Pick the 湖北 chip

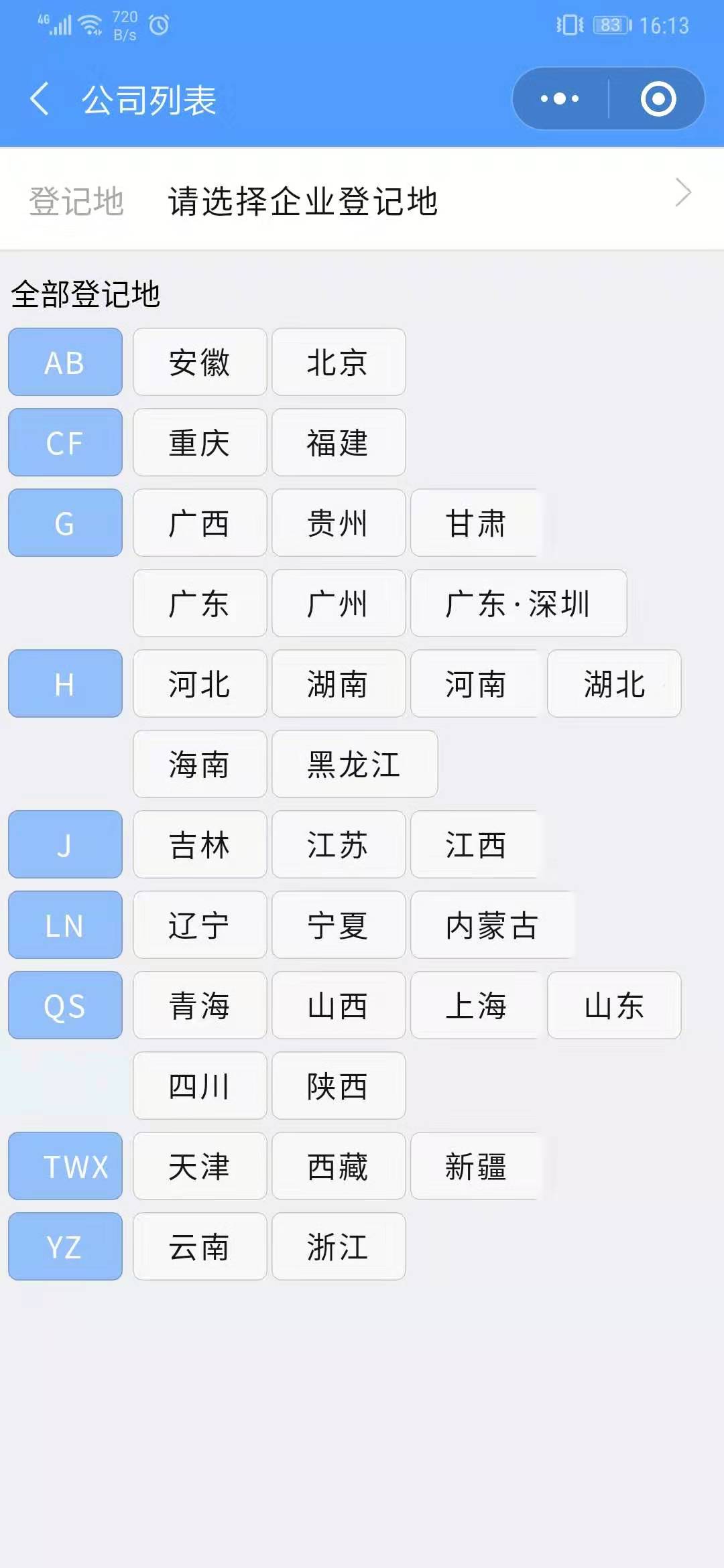[x=614, y=684]
